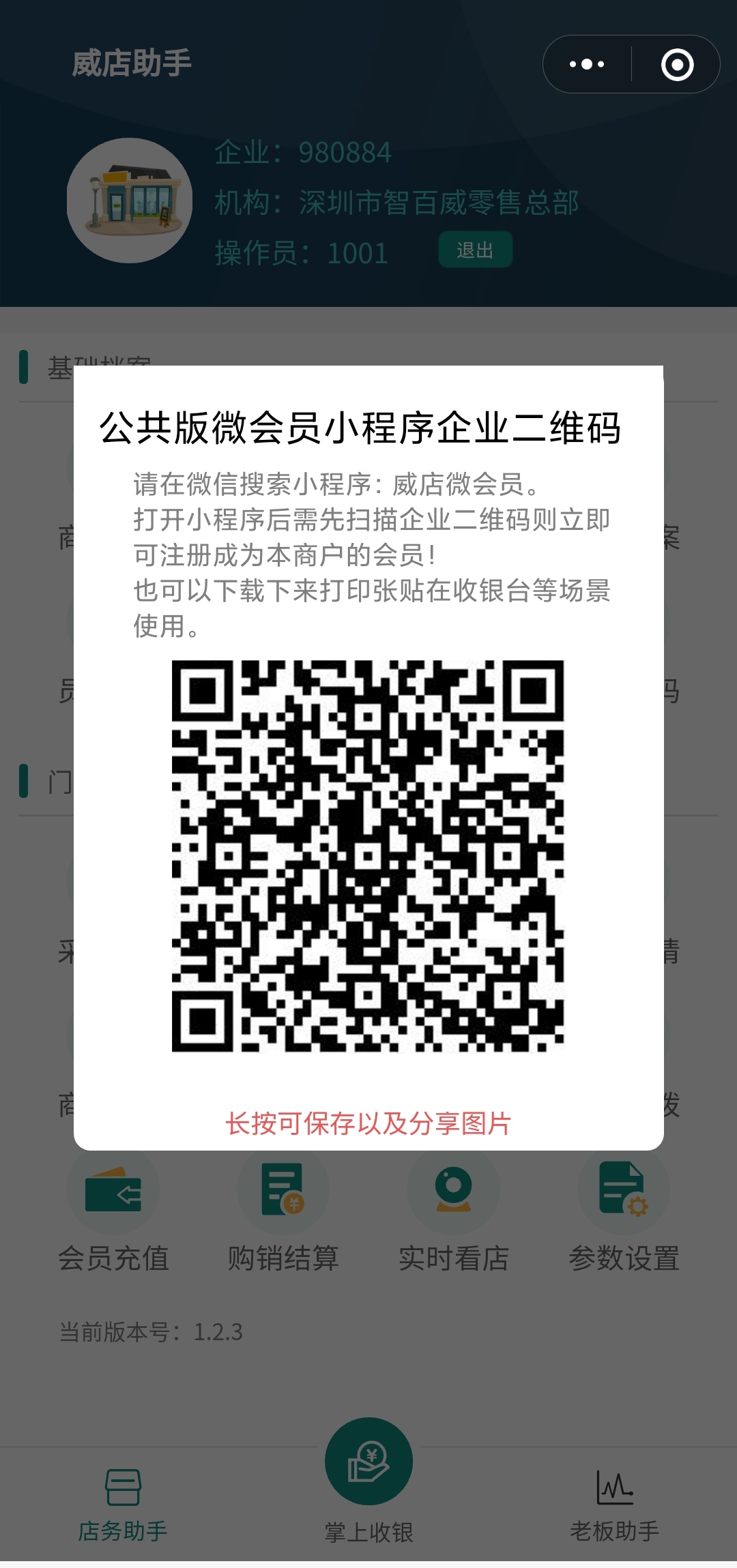Tap the 退出 logout button
This screenshot has width=737, height=1568.
(x=475, y=250)
